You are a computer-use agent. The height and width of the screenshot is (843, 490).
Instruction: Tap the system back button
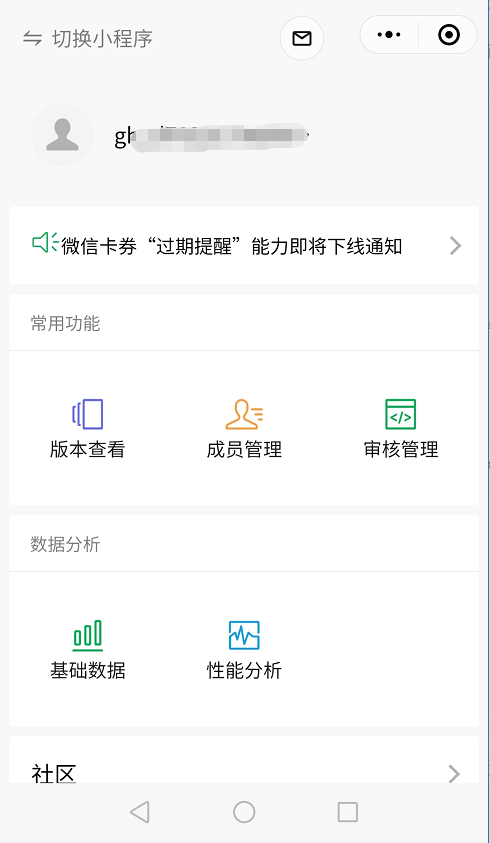pos(140,812)
